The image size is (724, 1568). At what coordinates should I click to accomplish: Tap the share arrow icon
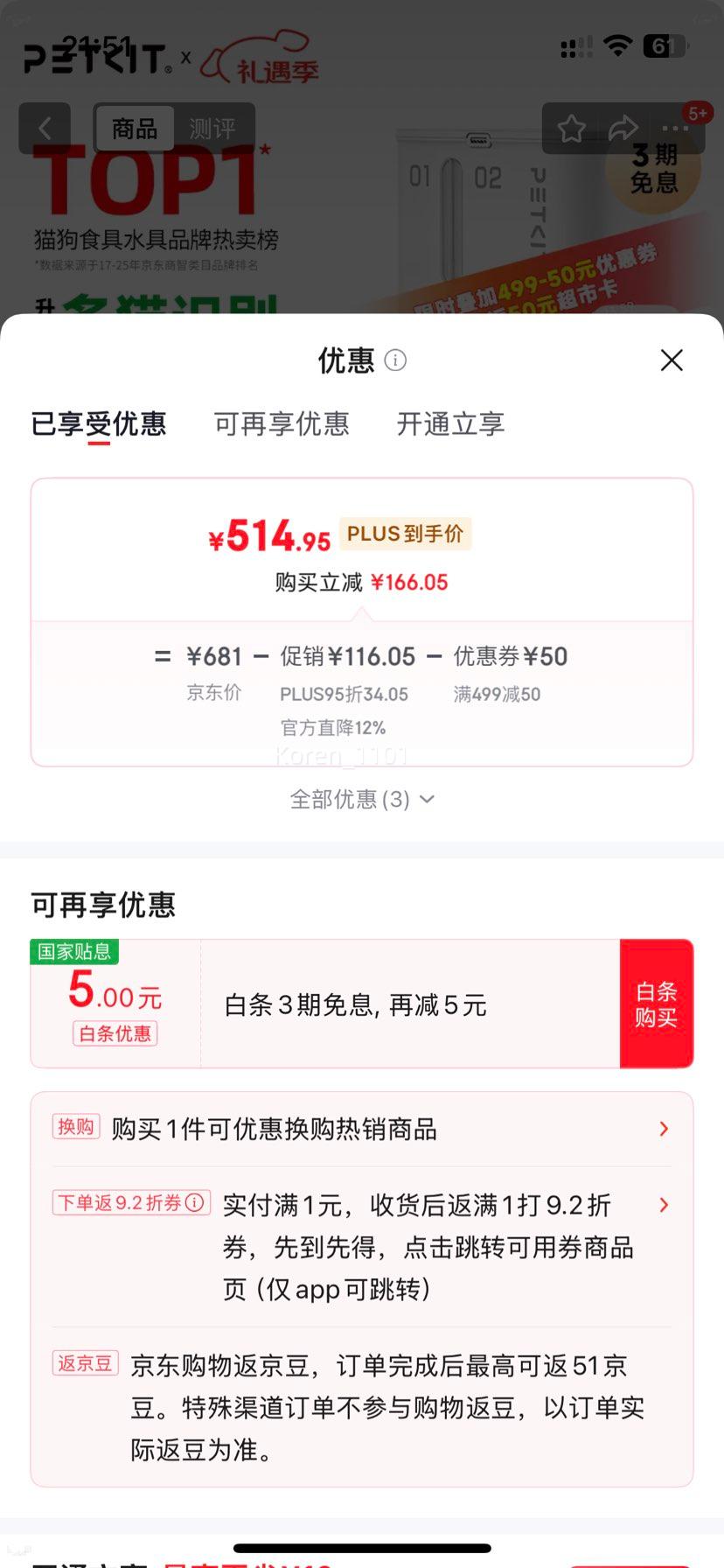(623, 128)
